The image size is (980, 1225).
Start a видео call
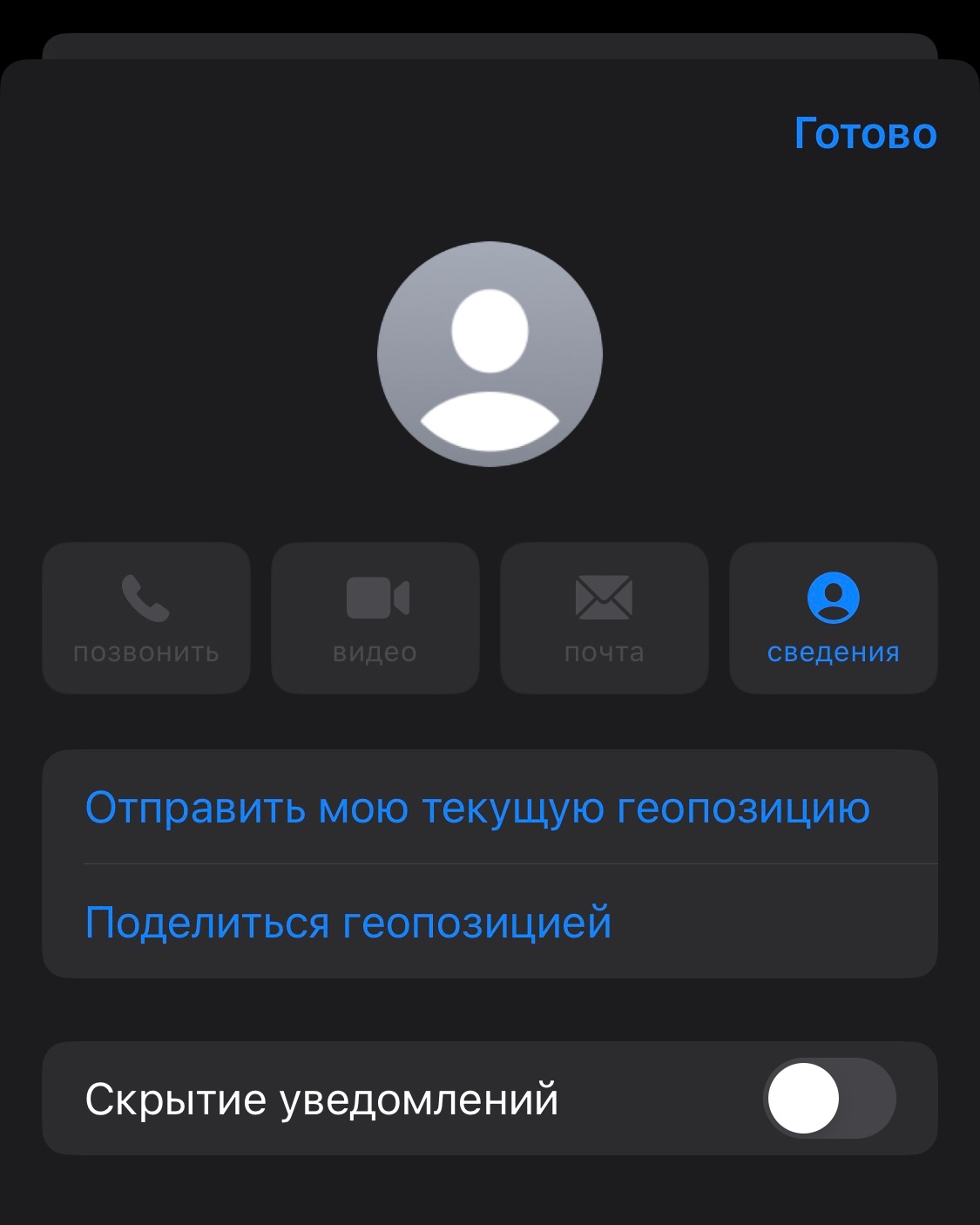375,618
